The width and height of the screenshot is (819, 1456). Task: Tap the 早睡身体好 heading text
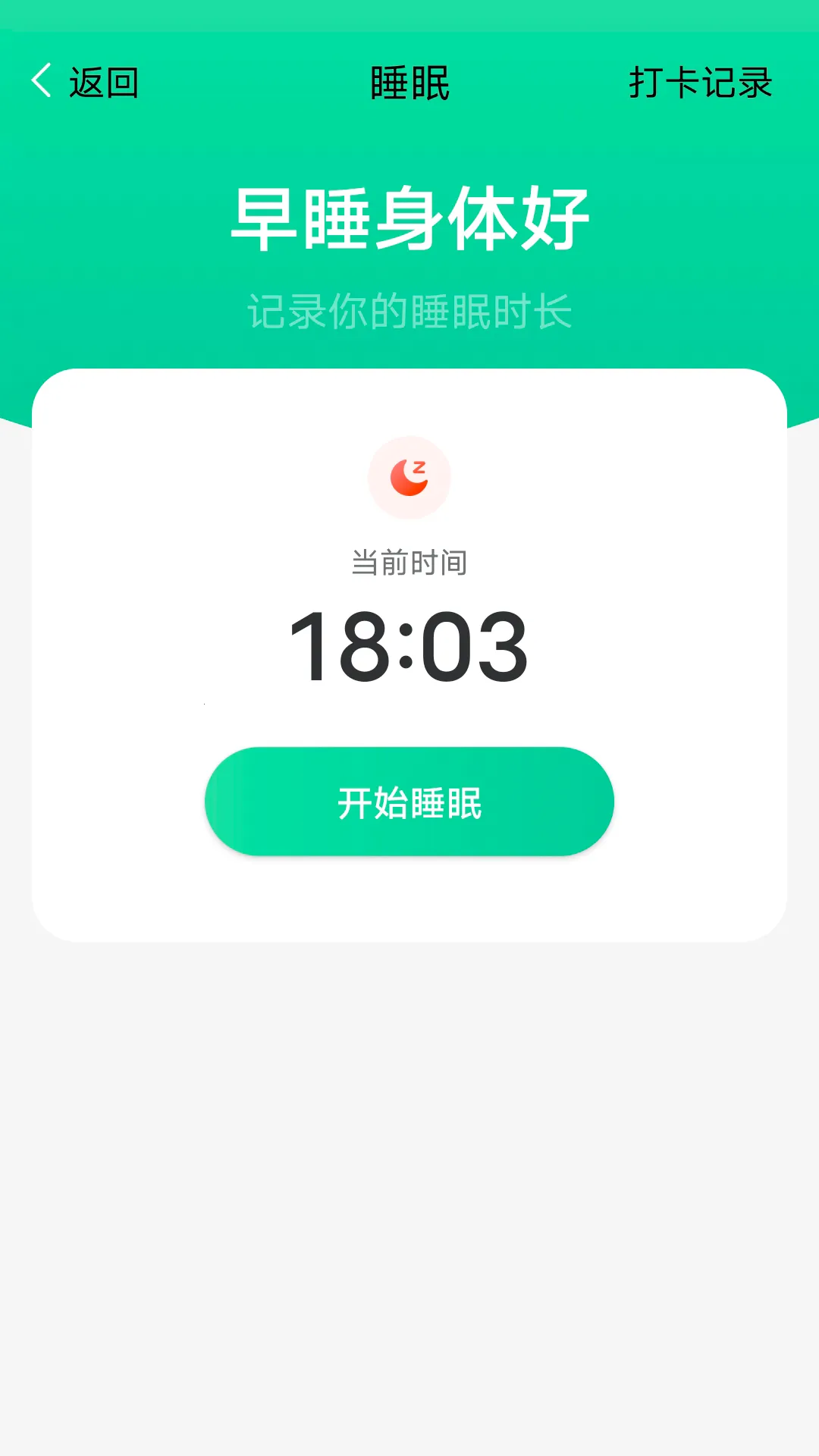[409, 218]
